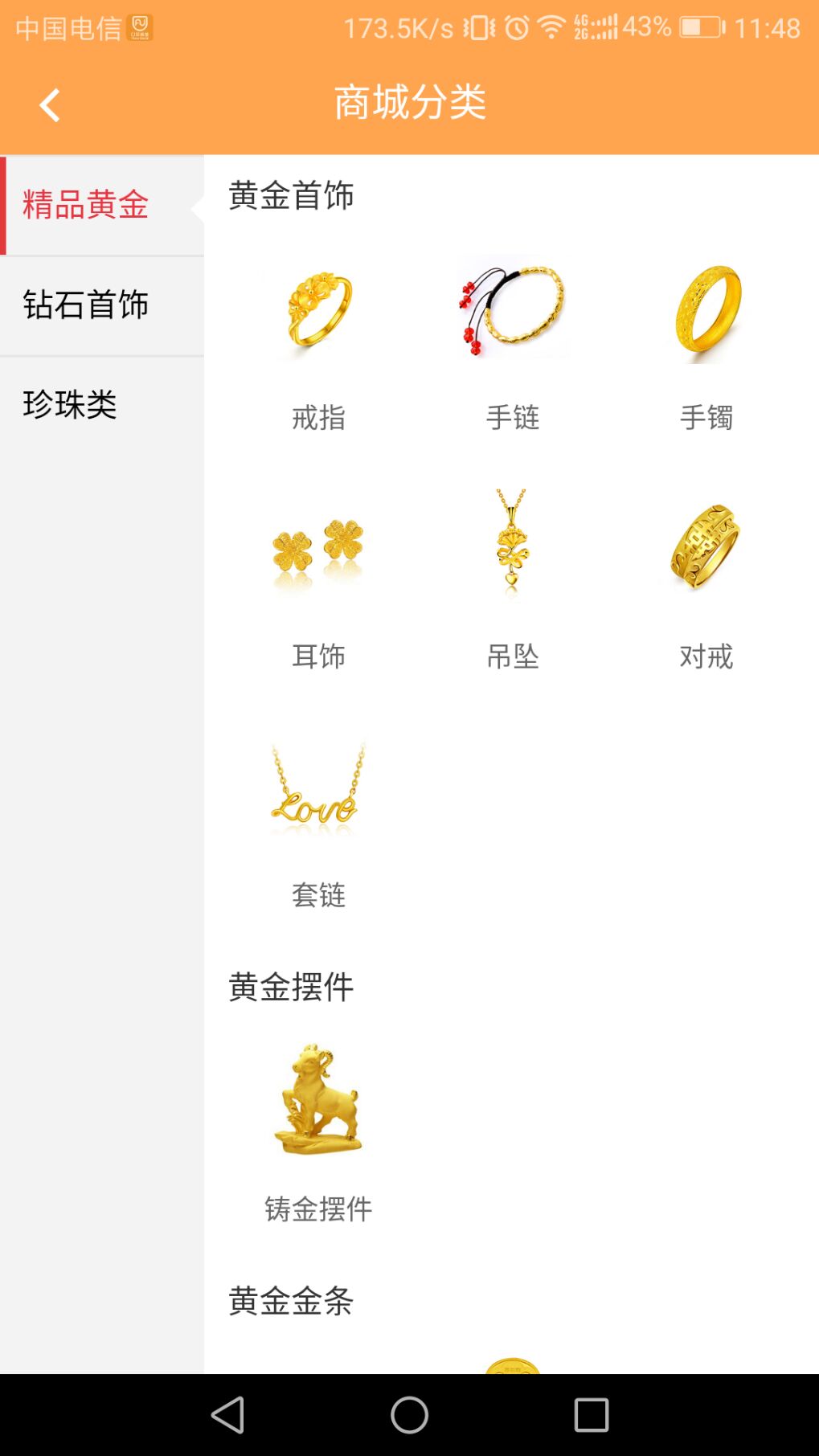Browse the 吊坠 subcategory
Image resolution: width=819 pixels, height=1456 pixels.
512,580
